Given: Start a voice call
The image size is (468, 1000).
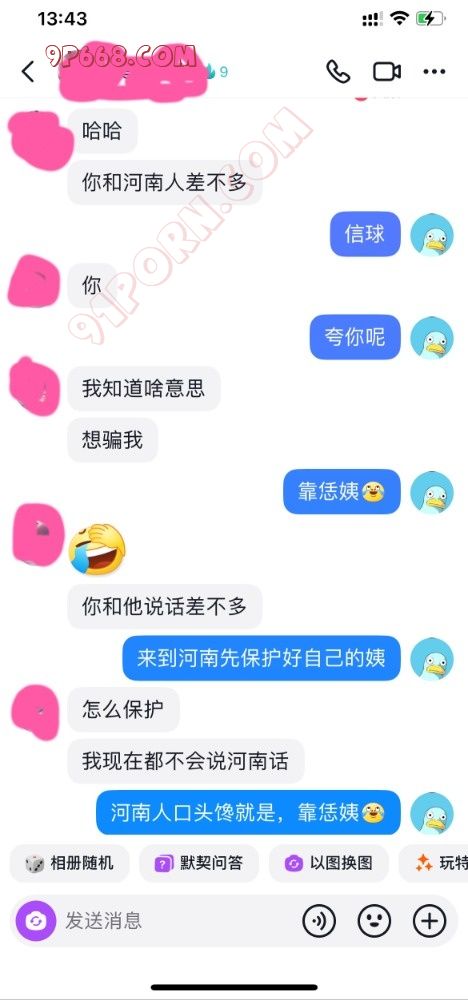Looking at the screenshot, I should (338, 71).
